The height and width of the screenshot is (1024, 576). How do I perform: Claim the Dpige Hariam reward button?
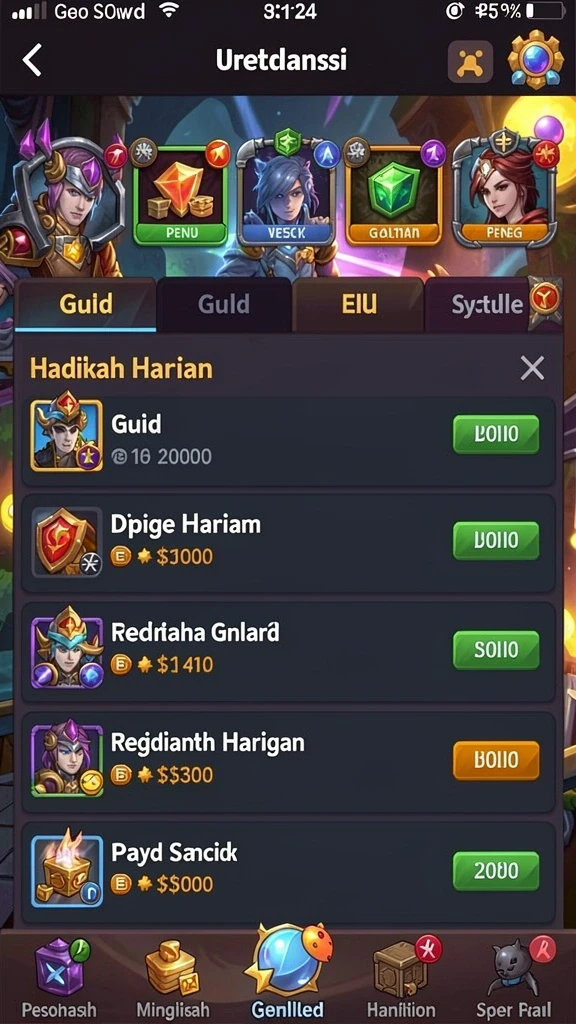point(496,540)
